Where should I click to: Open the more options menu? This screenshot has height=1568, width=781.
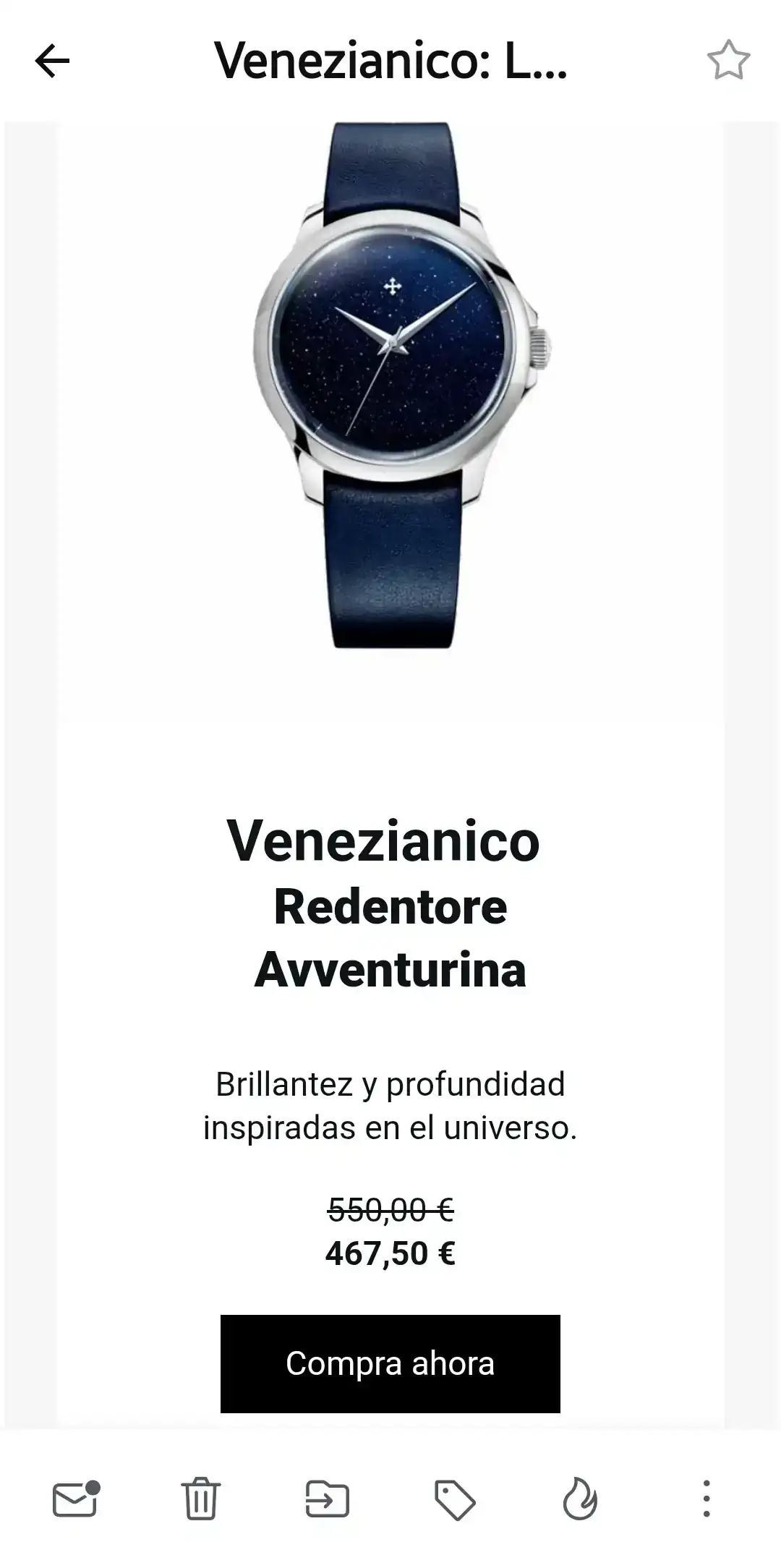click(x=707, y=1499)
